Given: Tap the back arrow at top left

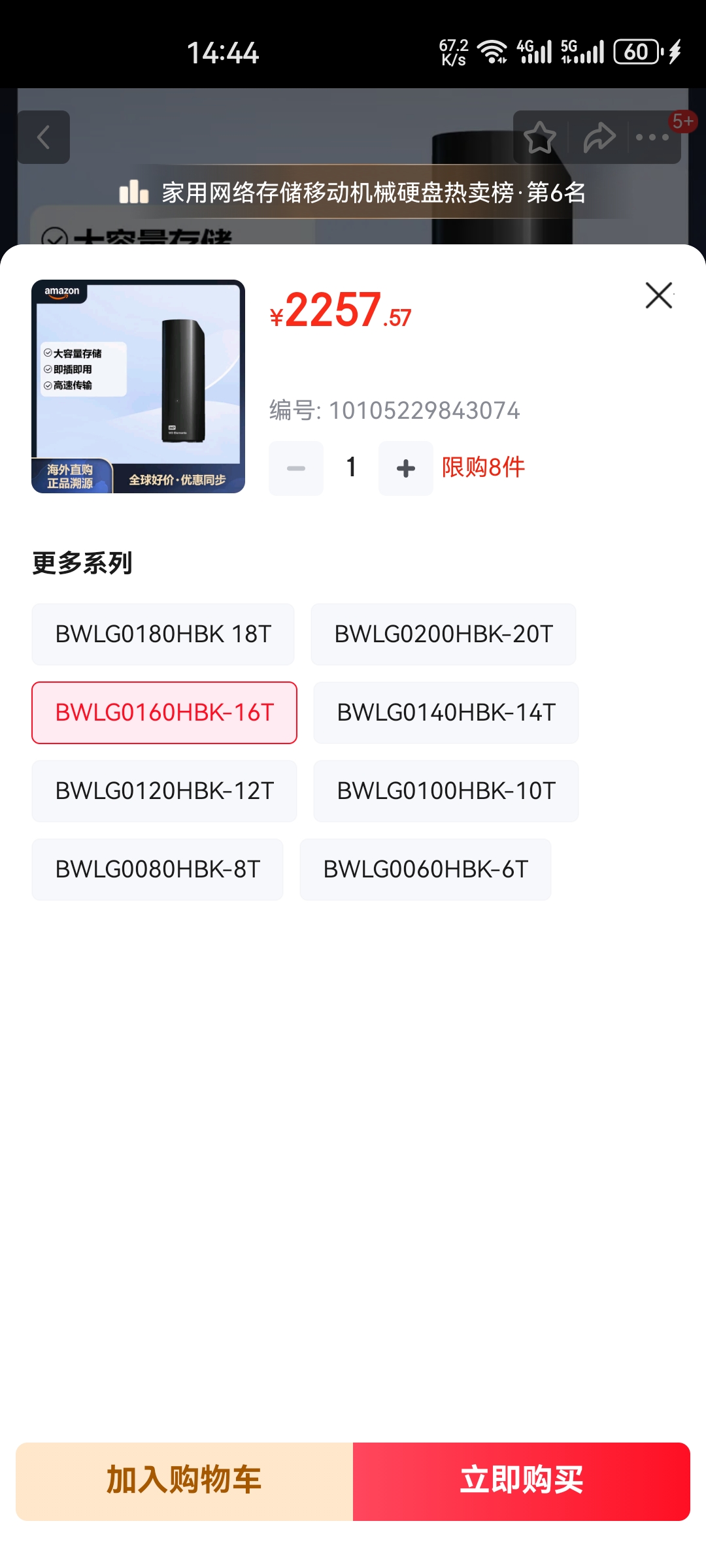Looking at the screenshot, I should (44, 138).
